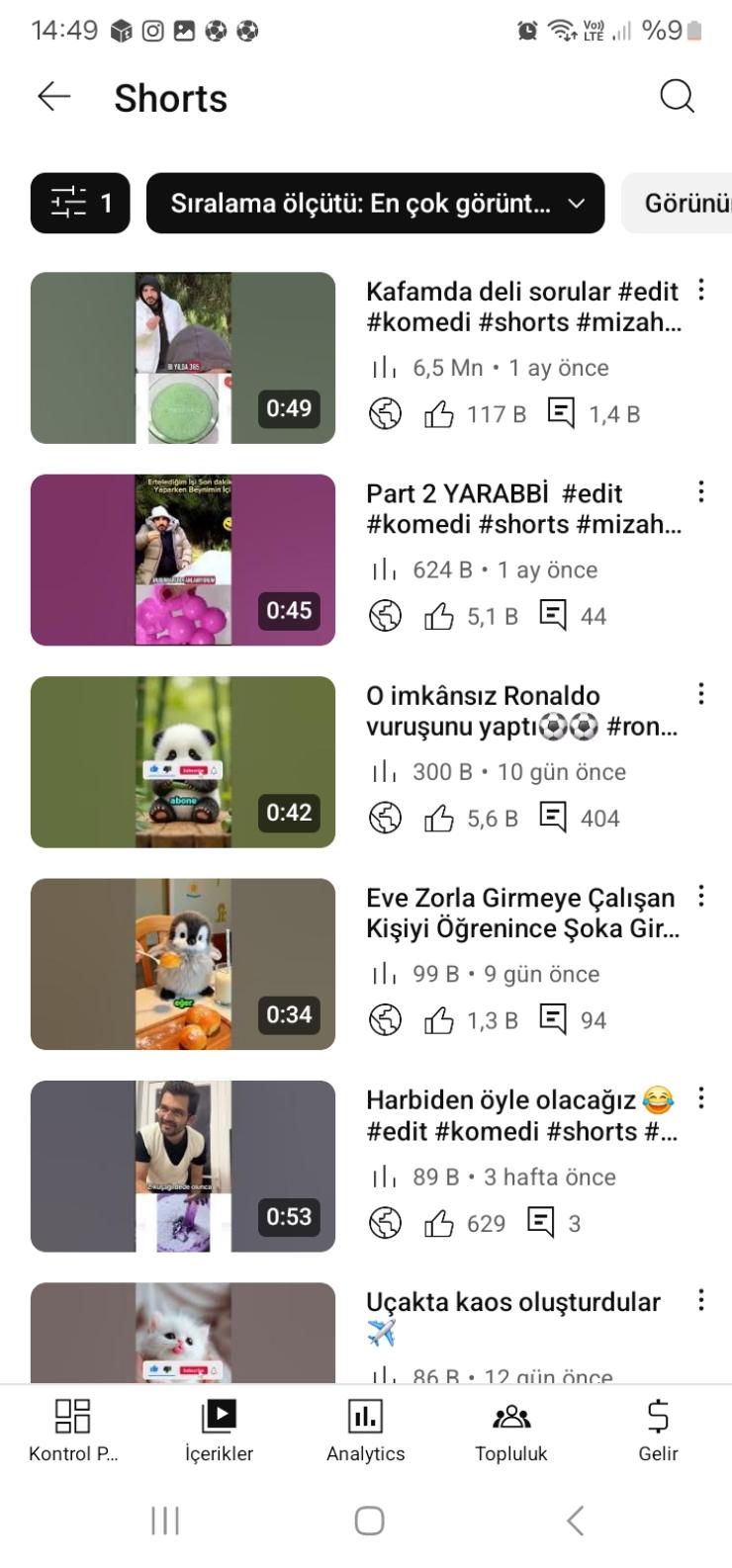Switch to the Gelir tab
This screenshot has height=1568, width=732.
(658, 1430)
